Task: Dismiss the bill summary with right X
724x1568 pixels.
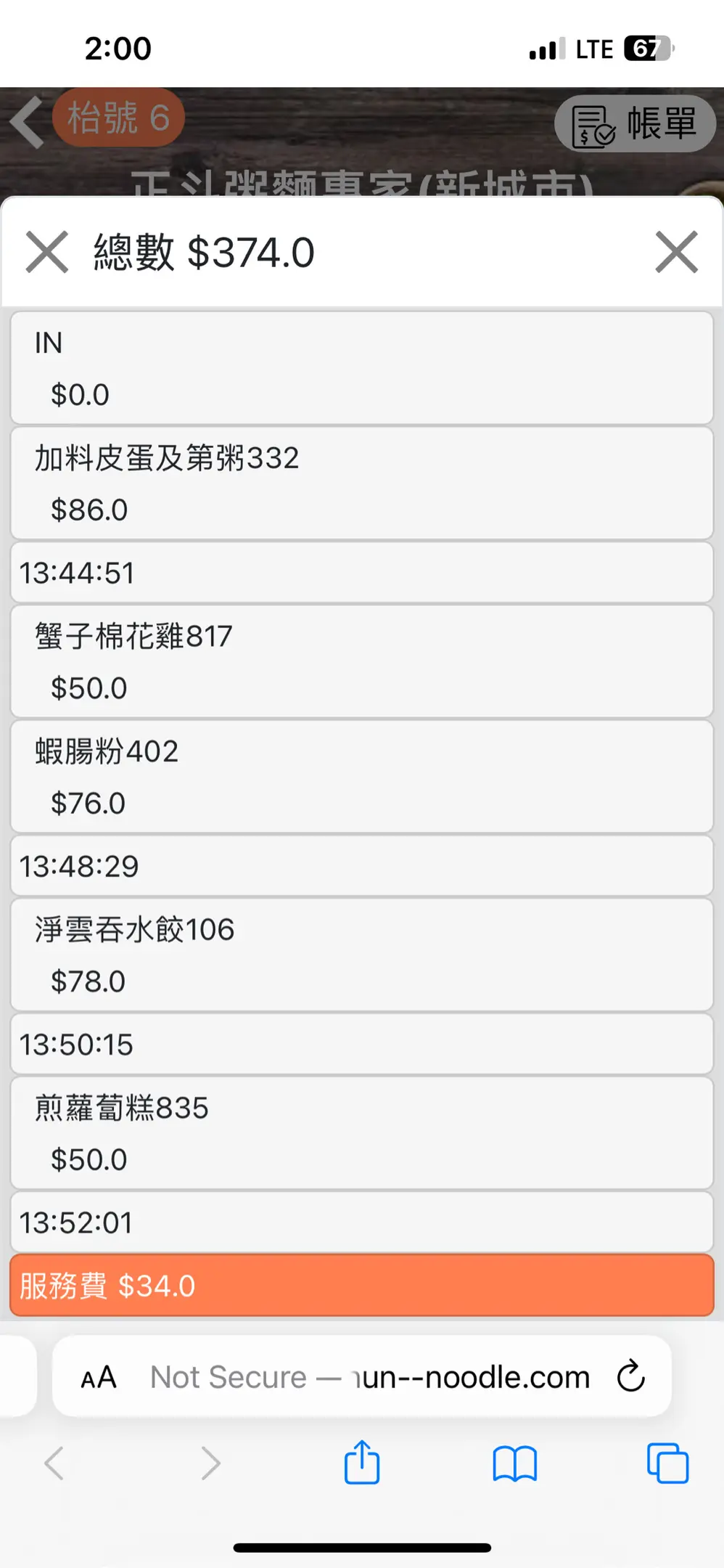Action: click(x=676, y=252)
